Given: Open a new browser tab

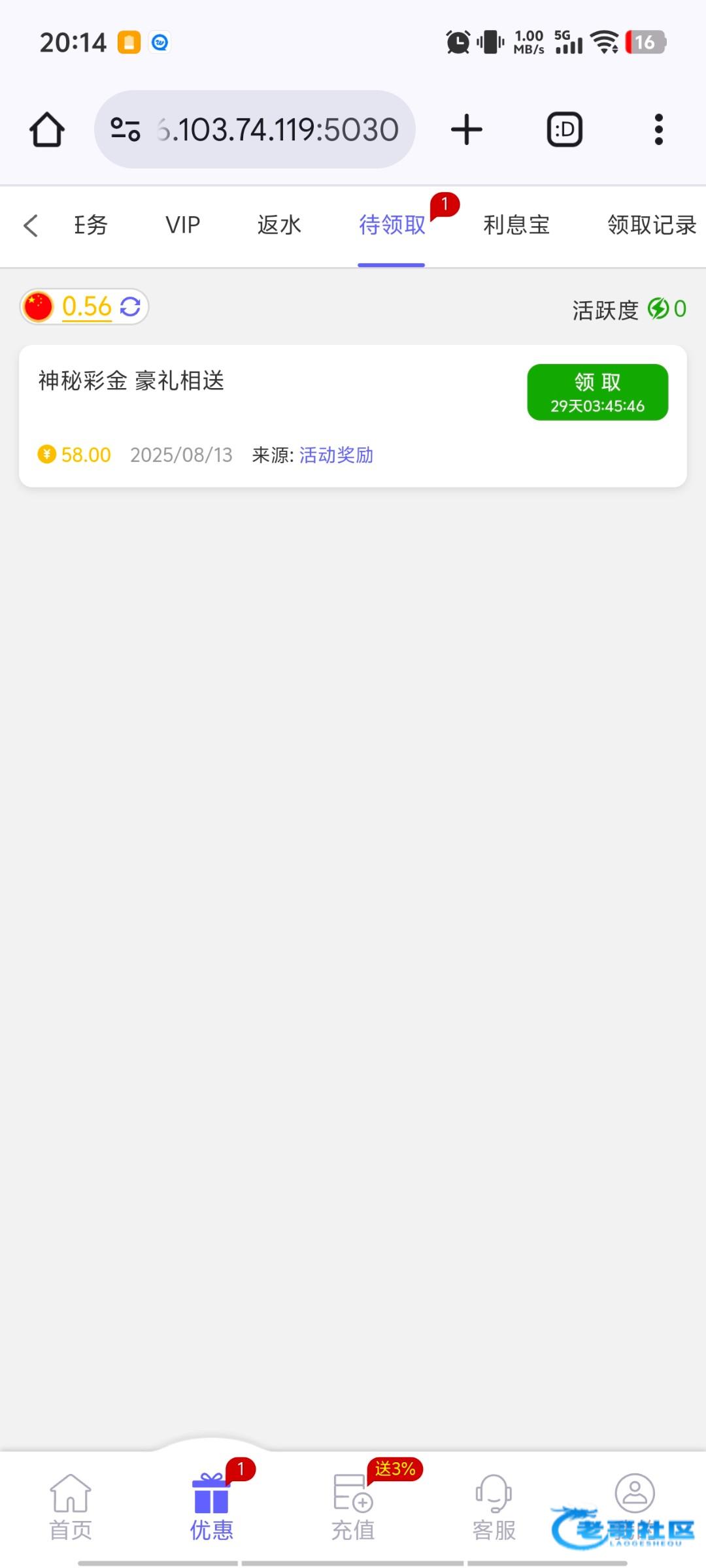Looking at the screenshot, I should (467, 129).
